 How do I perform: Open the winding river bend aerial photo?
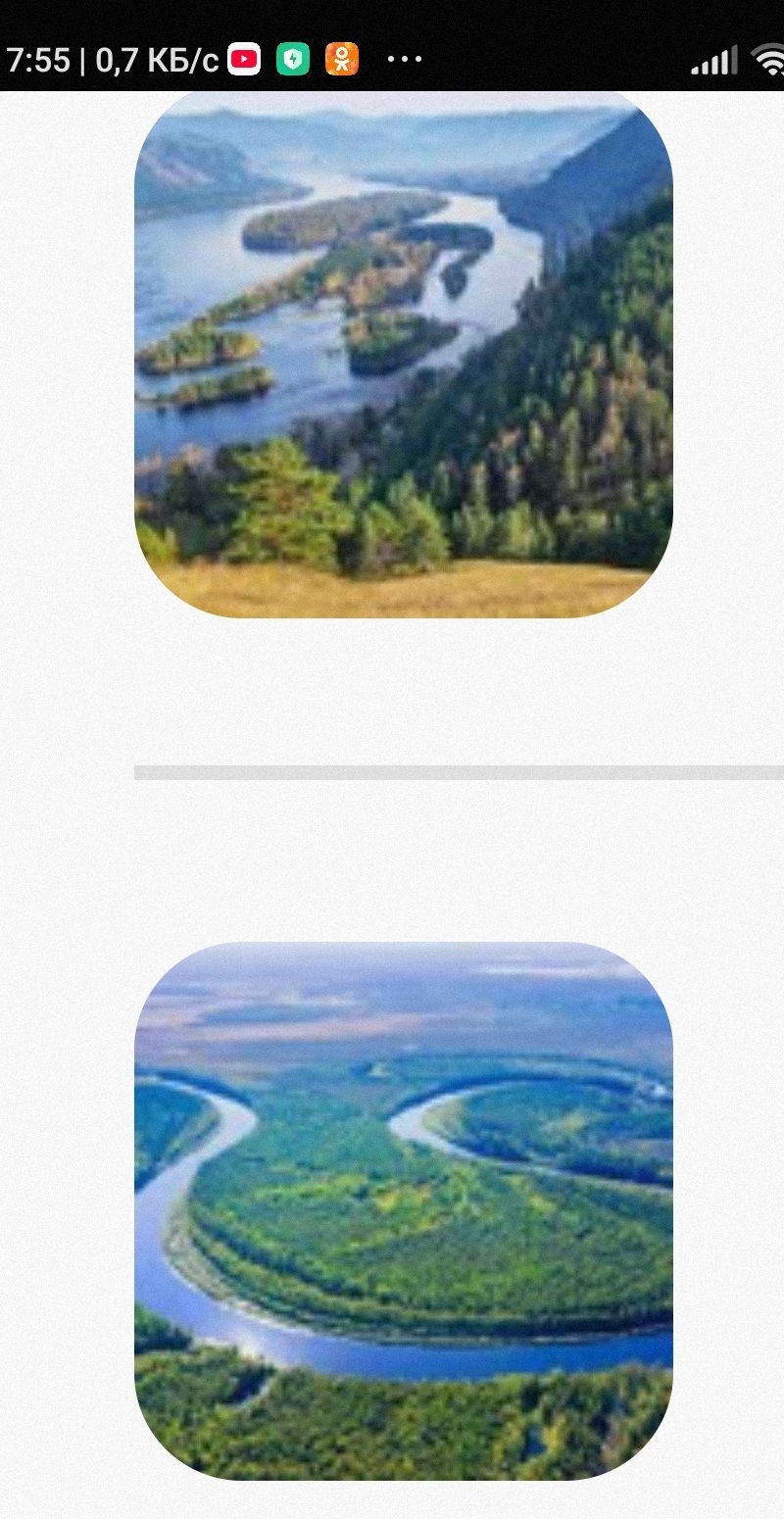[404, 1210]
